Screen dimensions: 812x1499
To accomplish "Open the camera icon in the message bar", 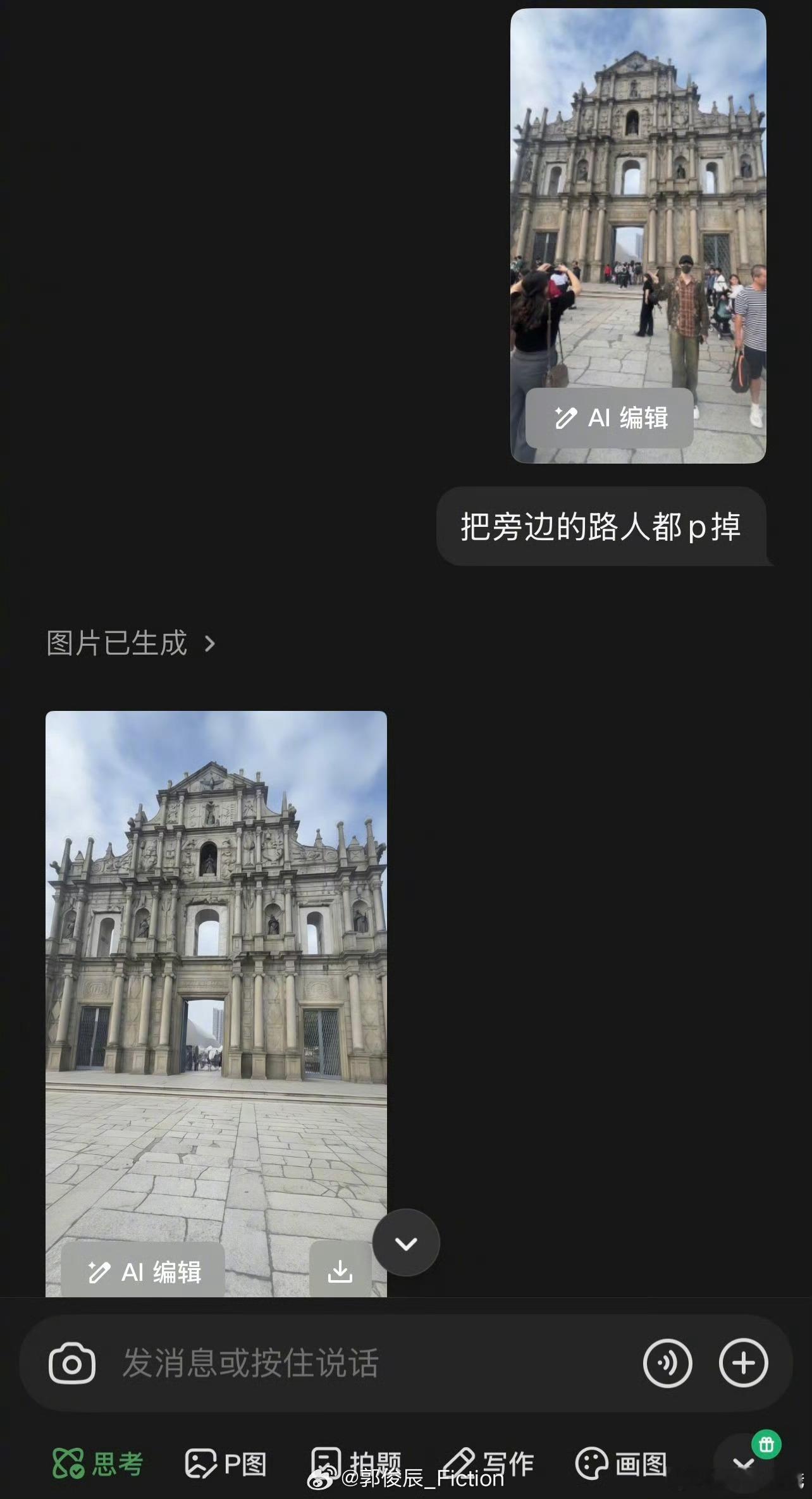I will 71,1364.
